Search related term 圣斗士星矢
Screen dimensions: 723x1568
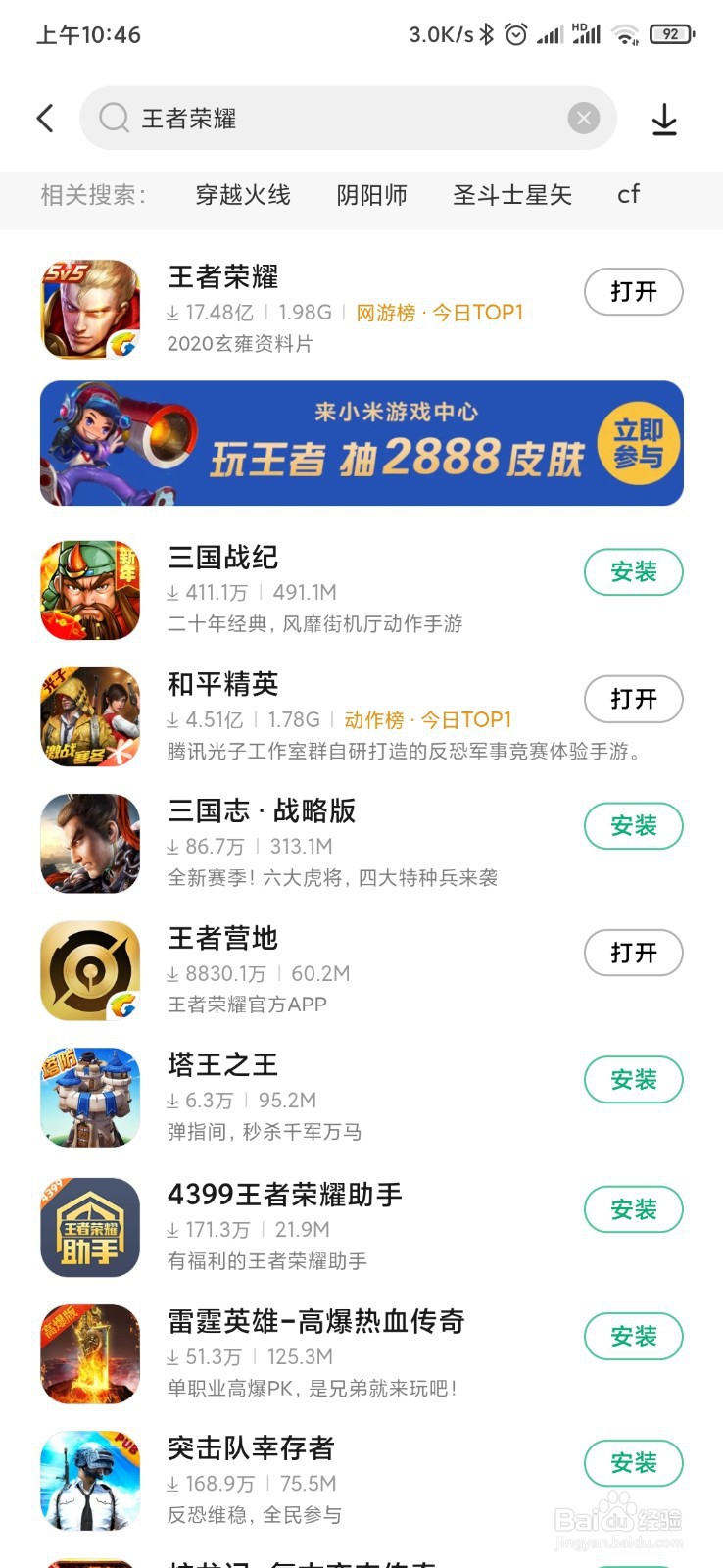[x=512, y=195]
